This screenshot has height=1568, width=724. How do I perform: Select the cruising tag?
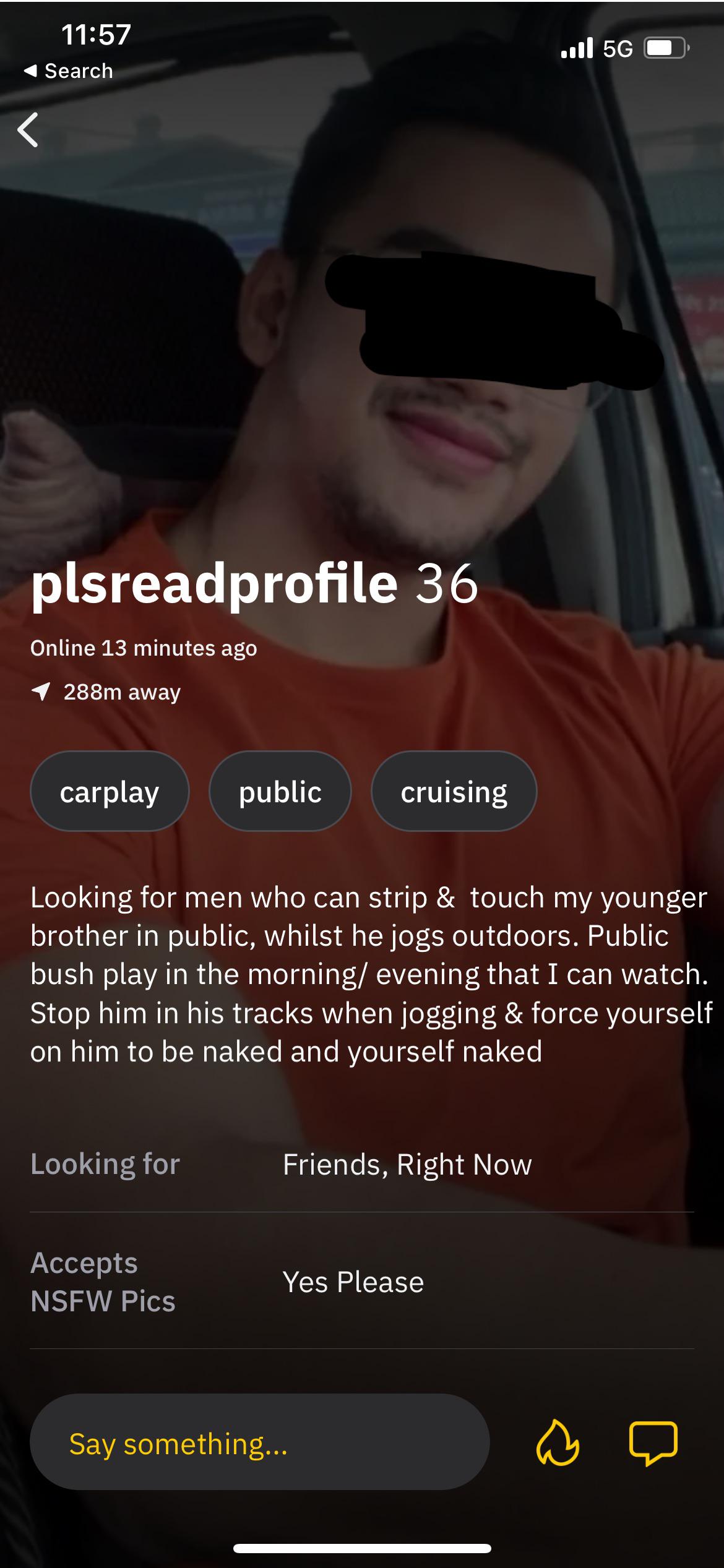[454, 790]
